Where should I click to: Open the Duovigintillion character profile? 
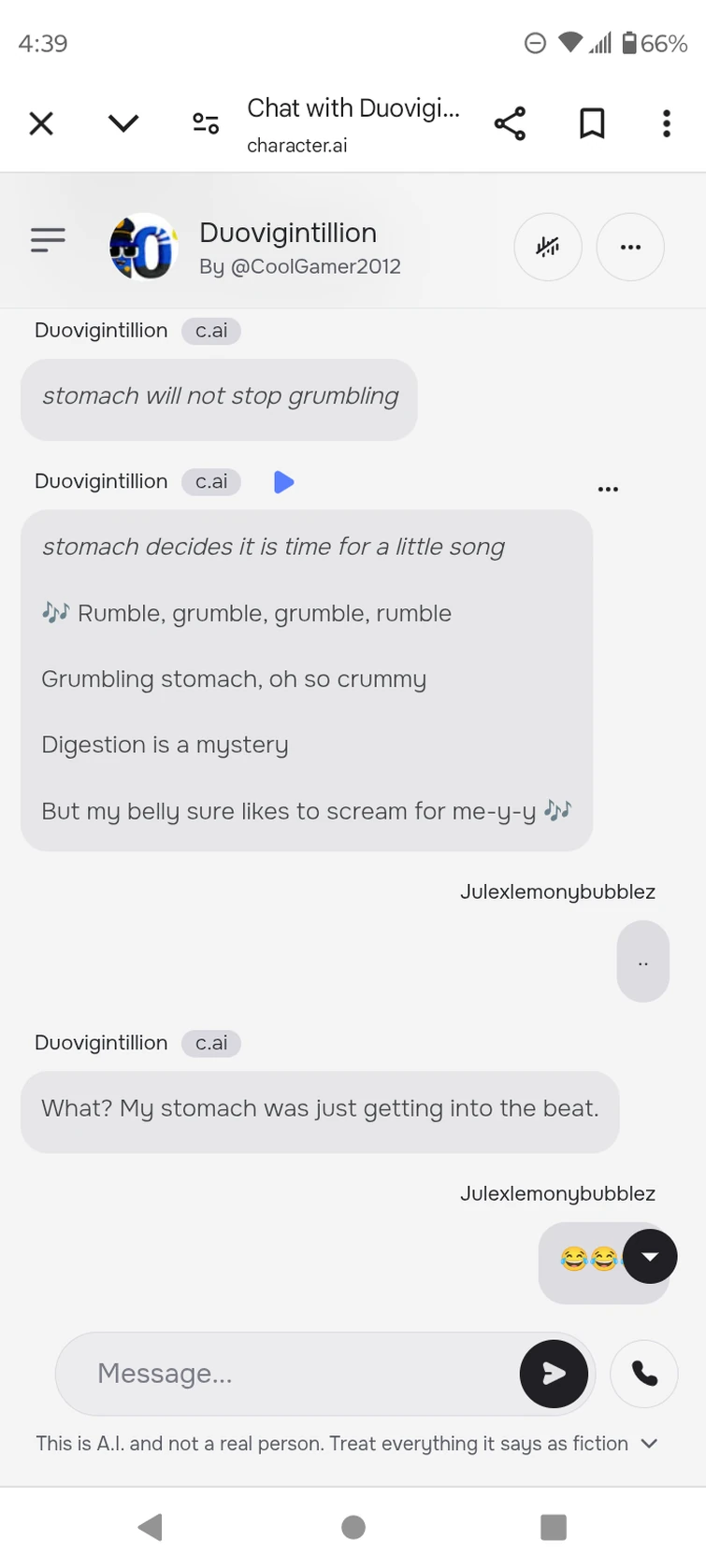click(x=144, y=247)
